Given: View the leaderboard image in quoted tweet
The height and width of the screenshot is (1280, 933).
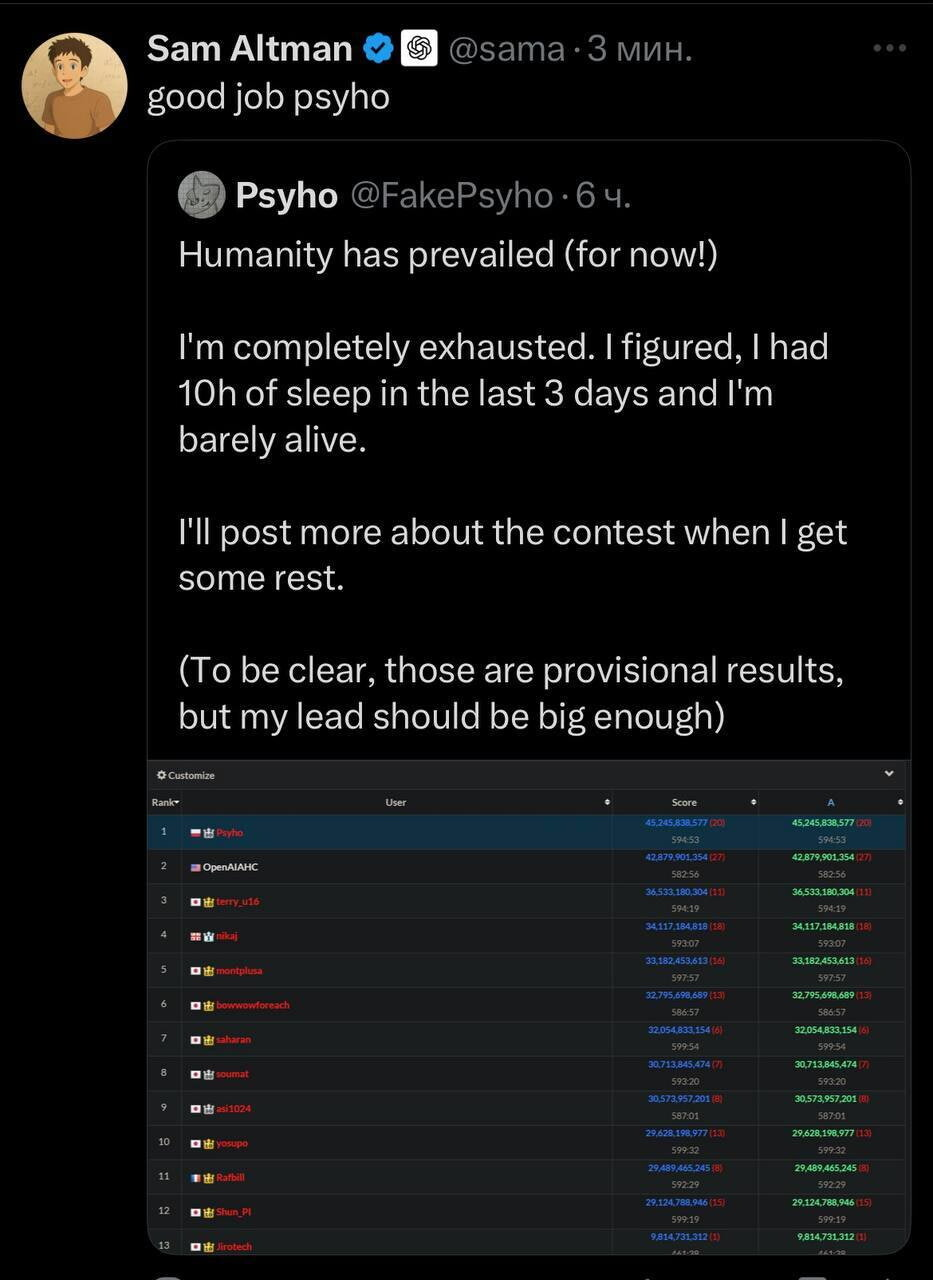Looking at the screenshot, I should (528, 1005).
